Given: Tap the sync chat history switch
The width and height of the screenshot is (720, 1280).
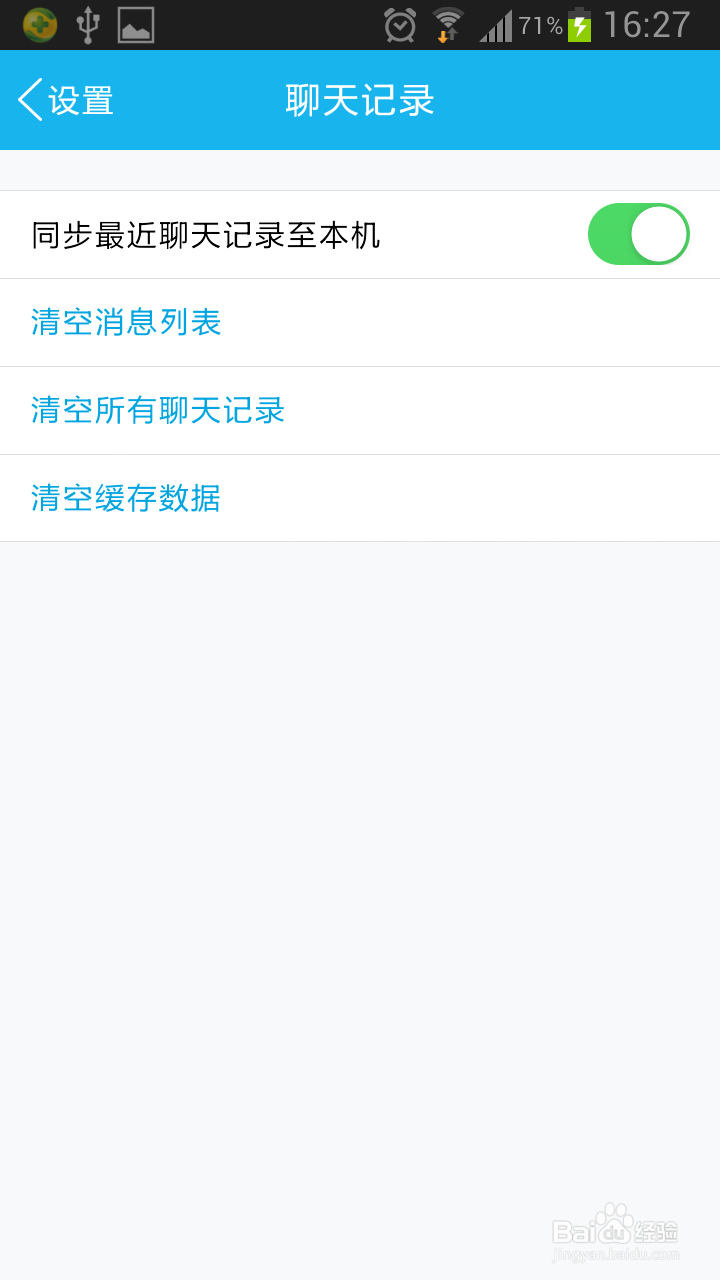Looking at the screenshot, I should tap(638, 233).
